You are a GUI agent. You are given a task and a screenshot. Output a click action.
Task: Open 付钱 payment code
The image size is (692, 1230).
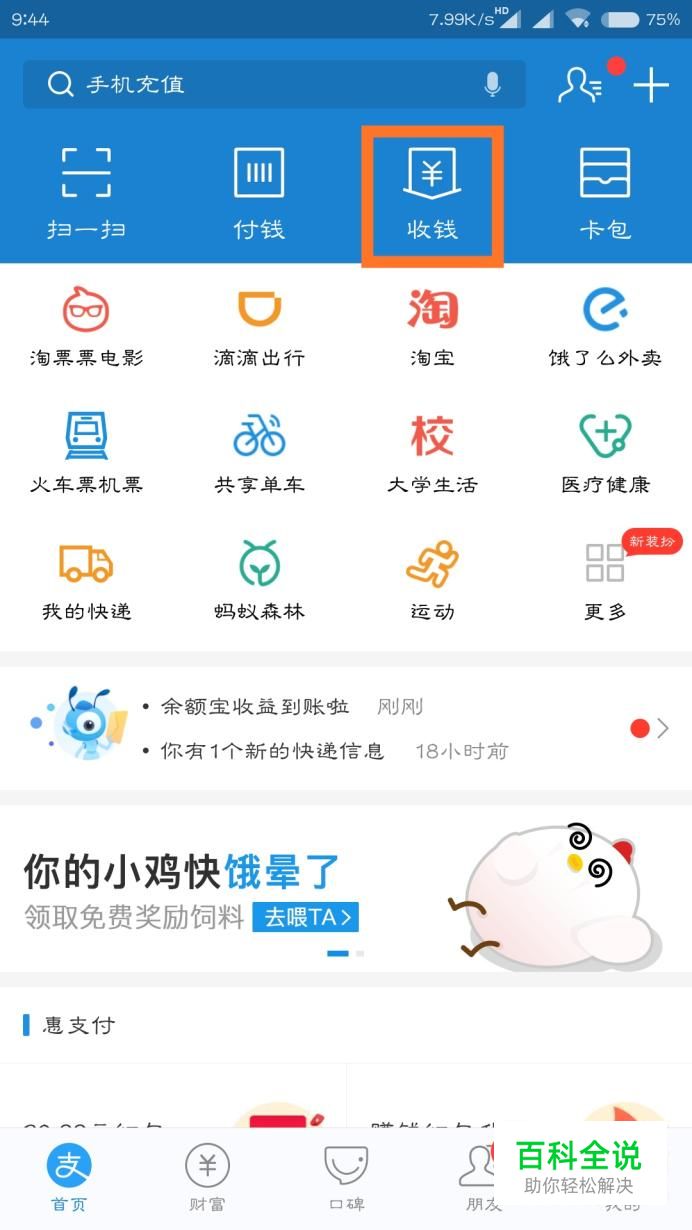[x=259, y=192]
